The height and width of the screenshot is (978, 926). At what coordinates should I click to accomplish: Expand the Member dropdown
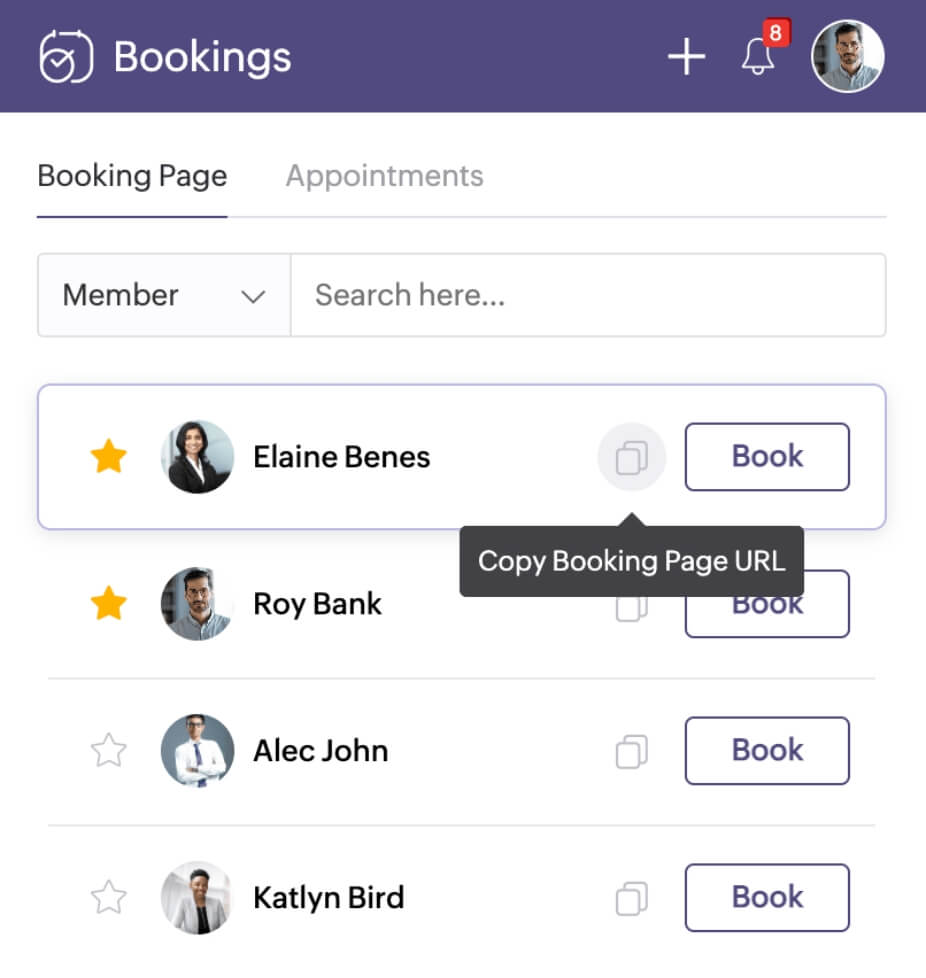tap(164, 295)
